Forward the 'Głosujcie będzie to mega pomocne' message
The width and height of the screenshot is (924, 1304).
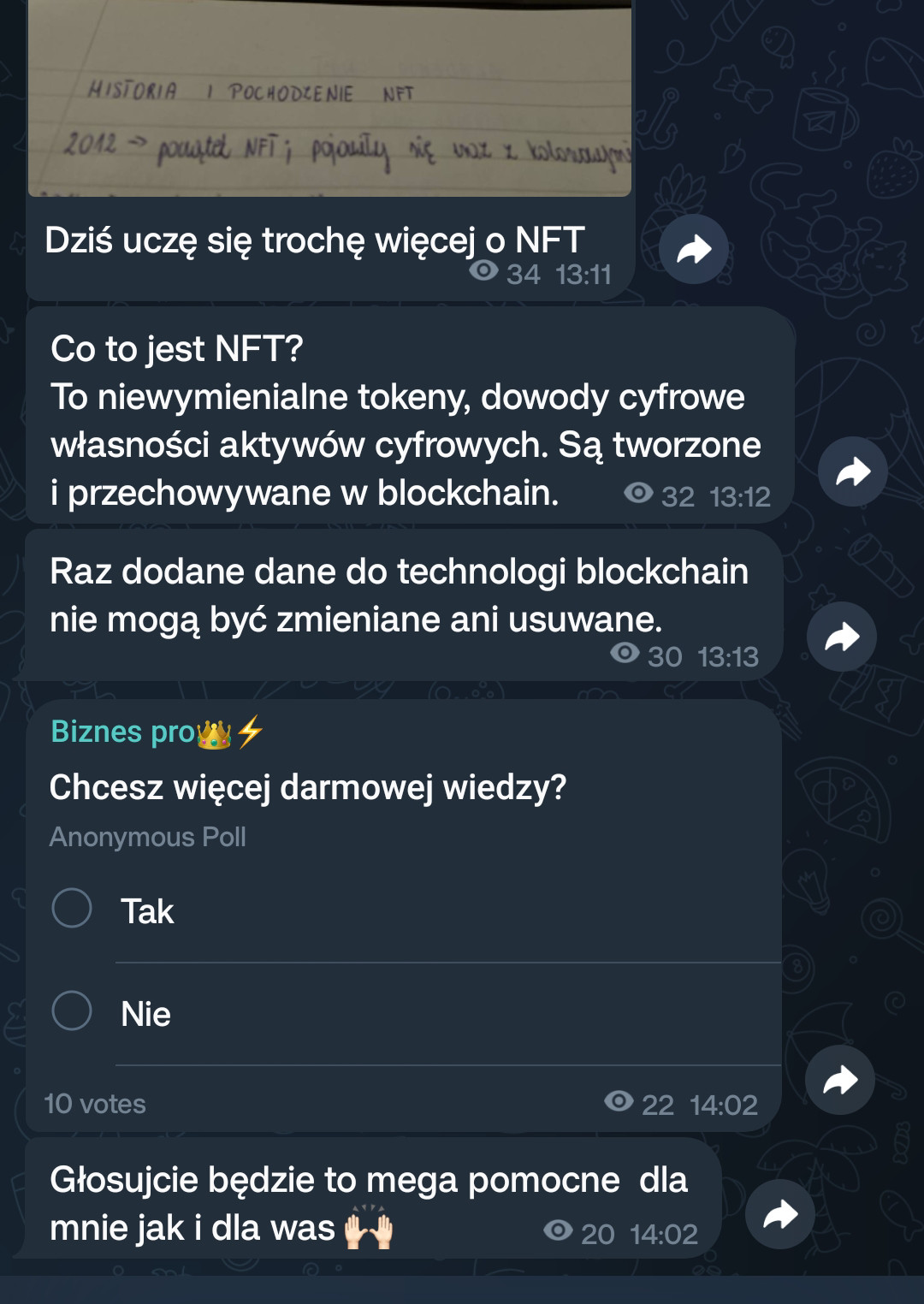(779, 1214)
